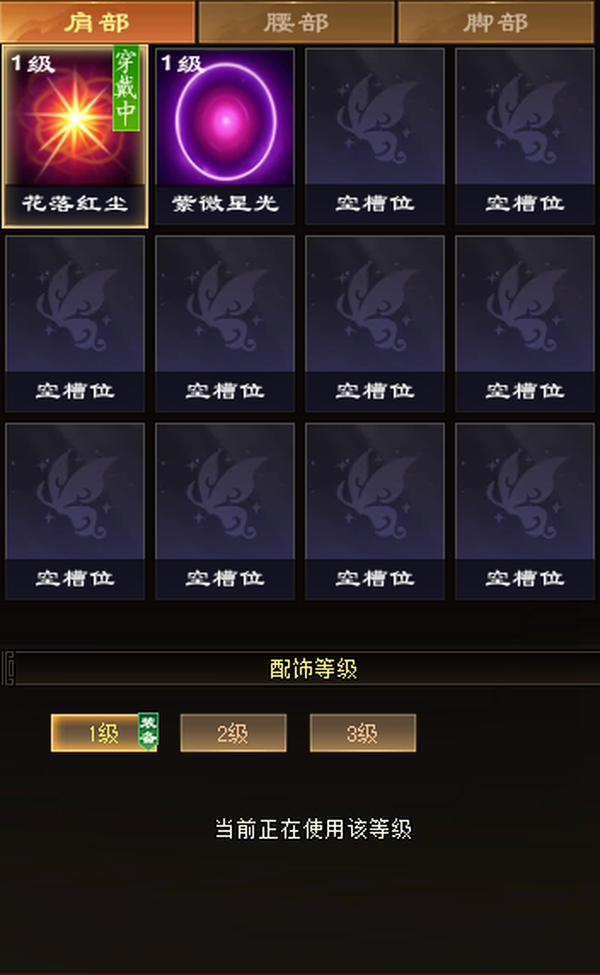
Task: Switch to the 腰部 tab
Action: coord(296,22)
